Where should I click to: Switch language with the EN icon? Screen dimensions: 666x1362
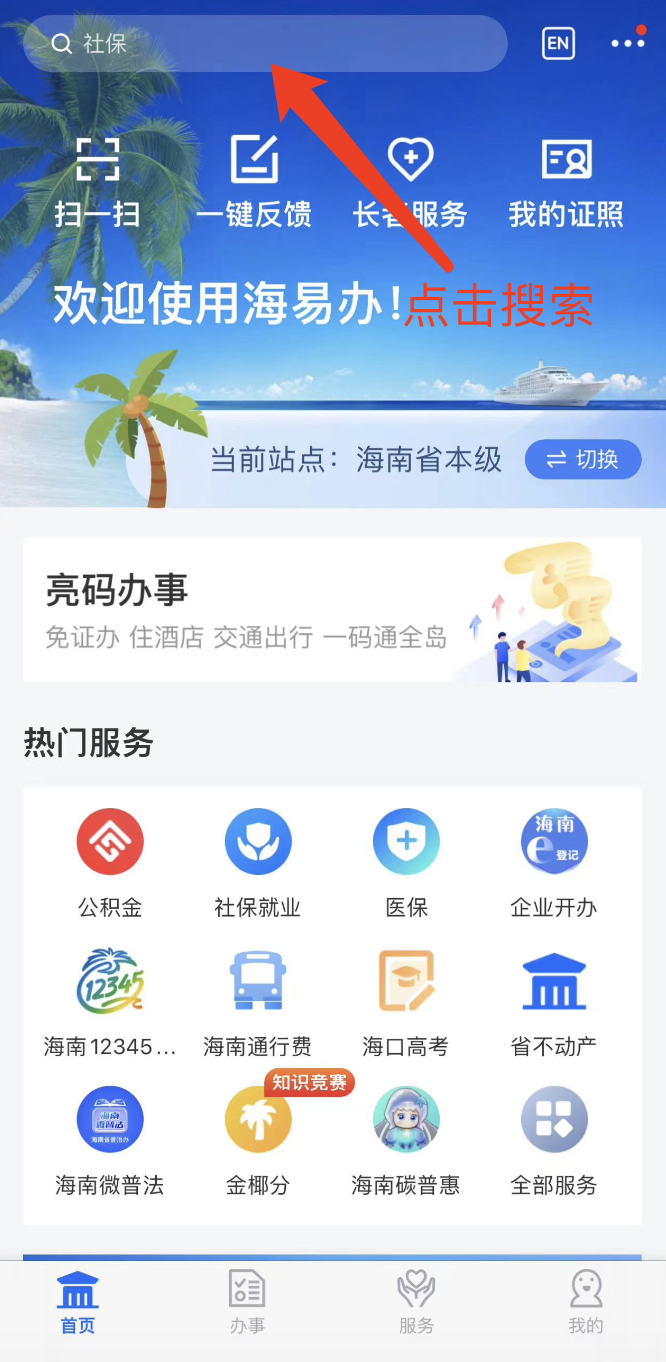558,43
